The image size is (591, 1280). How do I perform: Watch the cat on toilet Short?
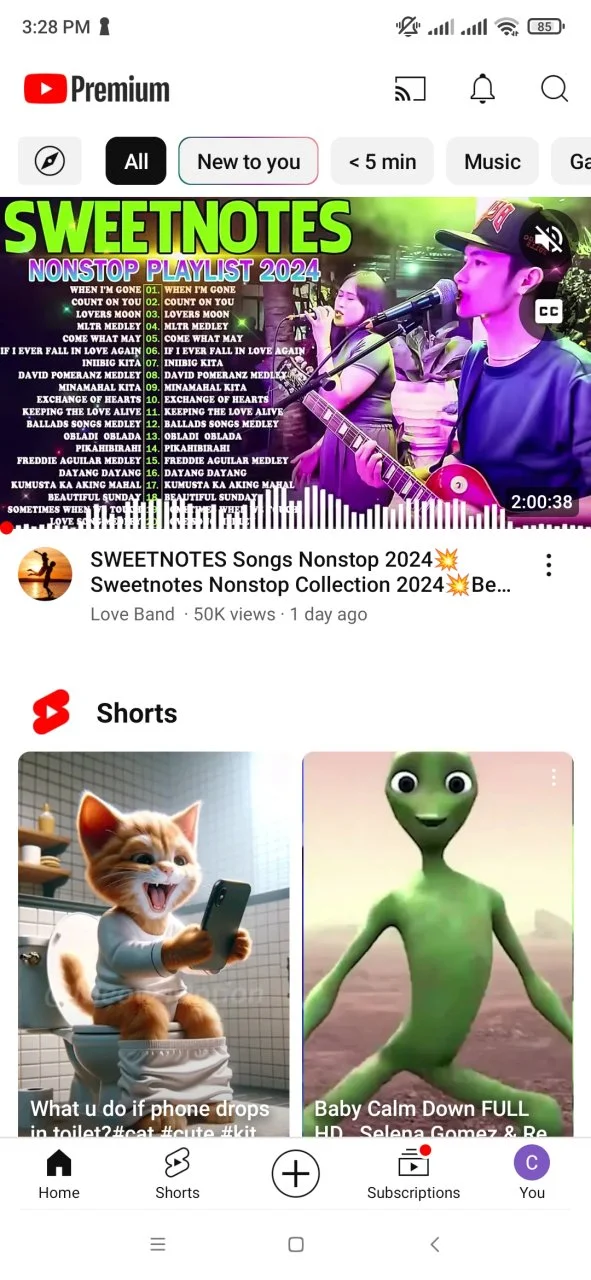click(154, 944)
